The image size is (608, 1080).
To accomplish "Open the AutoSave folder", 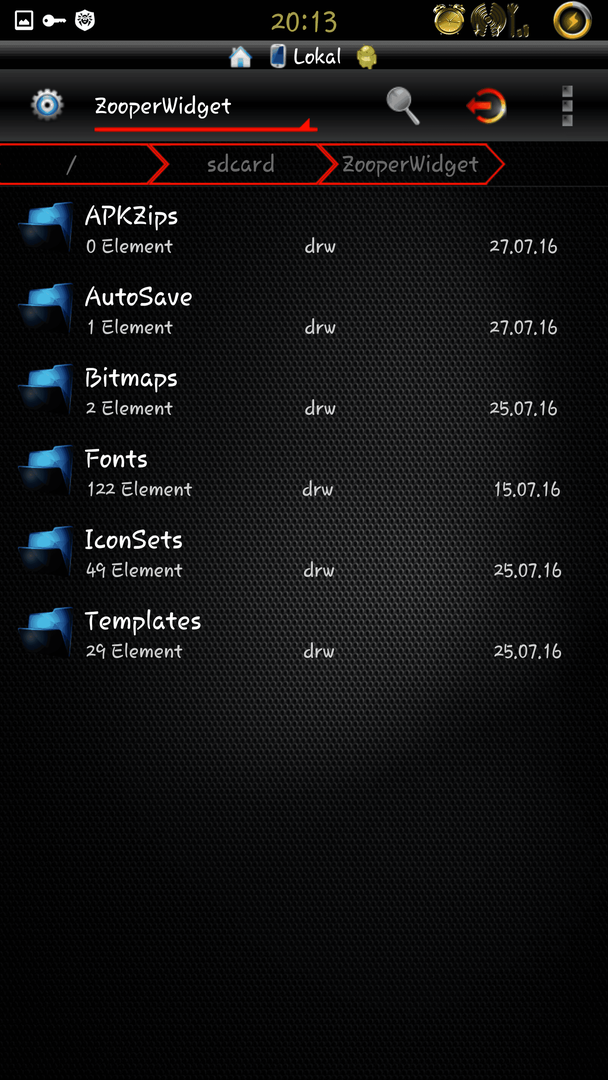I will click(304, 311).
